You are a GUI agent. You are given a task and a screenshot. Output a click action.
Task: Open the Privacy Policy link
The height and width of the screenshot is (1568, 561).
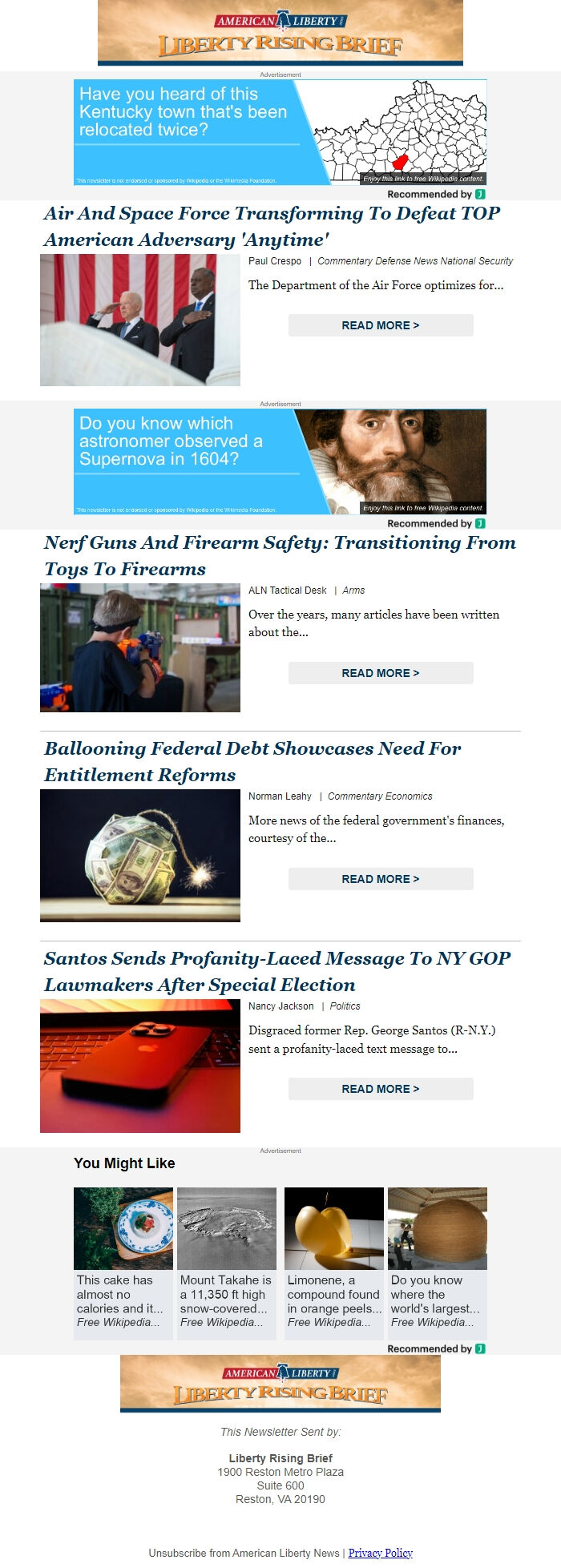pos(380,1553)
